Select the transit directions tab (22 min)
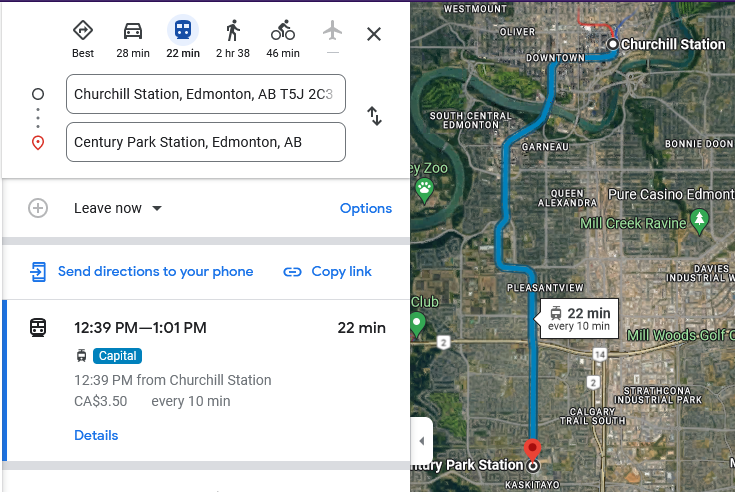 (x=183, y=37)
